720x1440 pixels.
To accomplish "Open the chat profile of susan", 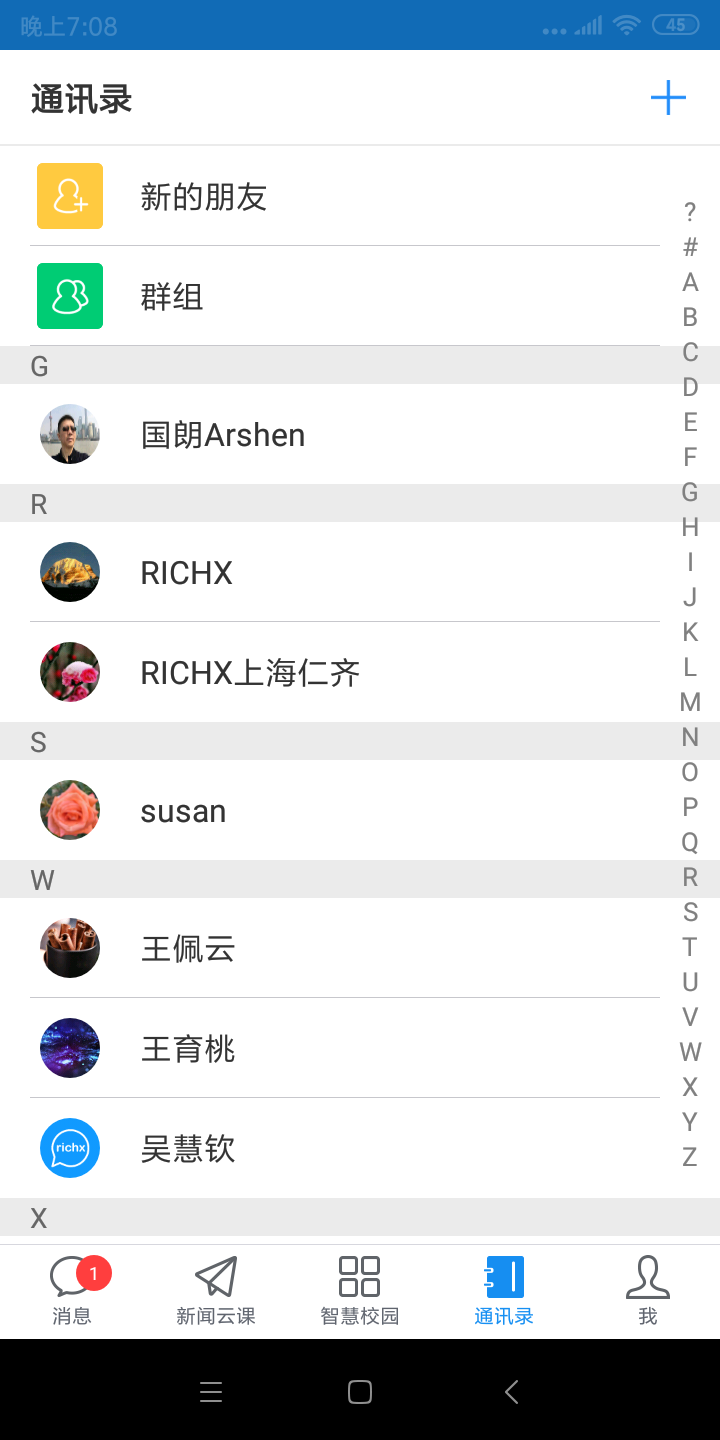I will point(183,810).
